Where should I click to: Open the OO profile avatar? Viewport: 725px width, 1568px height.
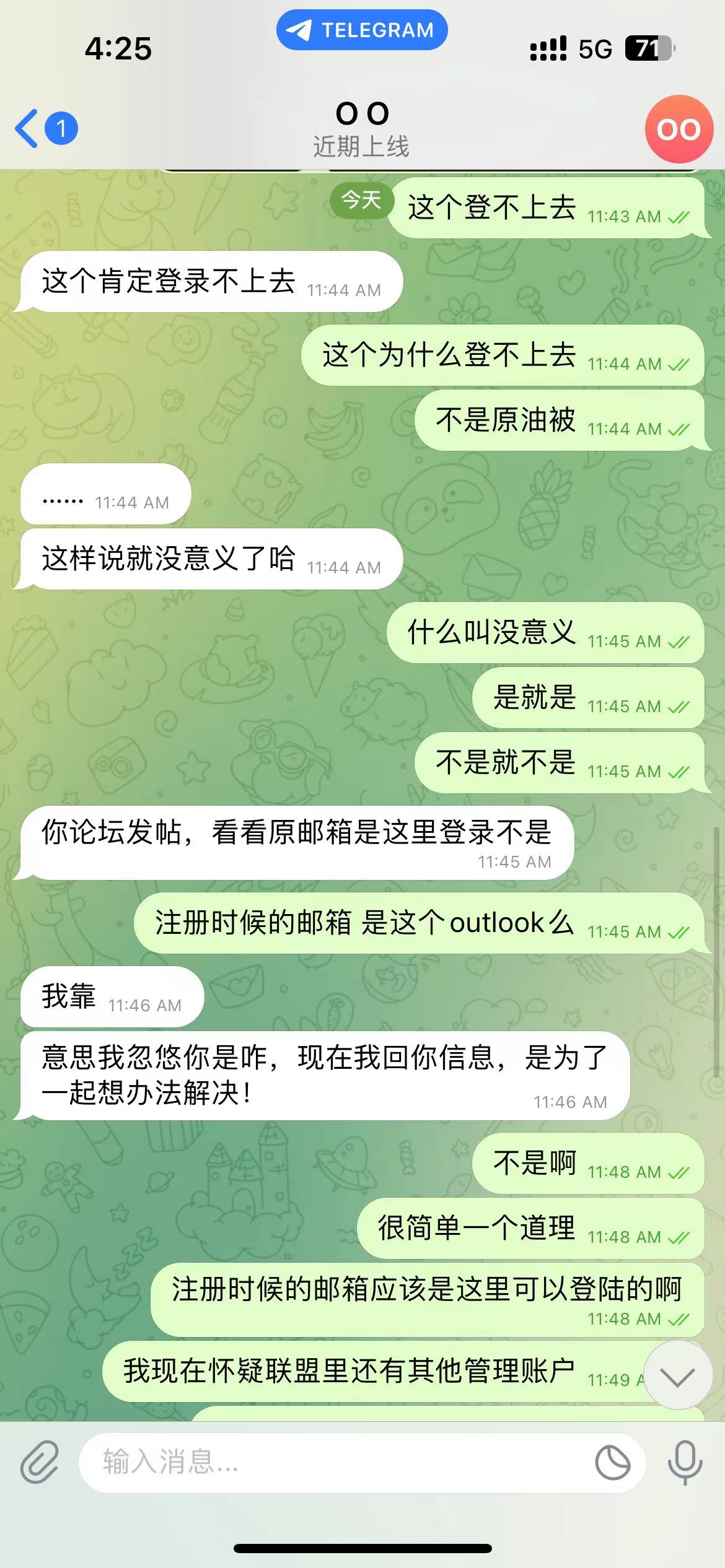(x=679, y=129)
